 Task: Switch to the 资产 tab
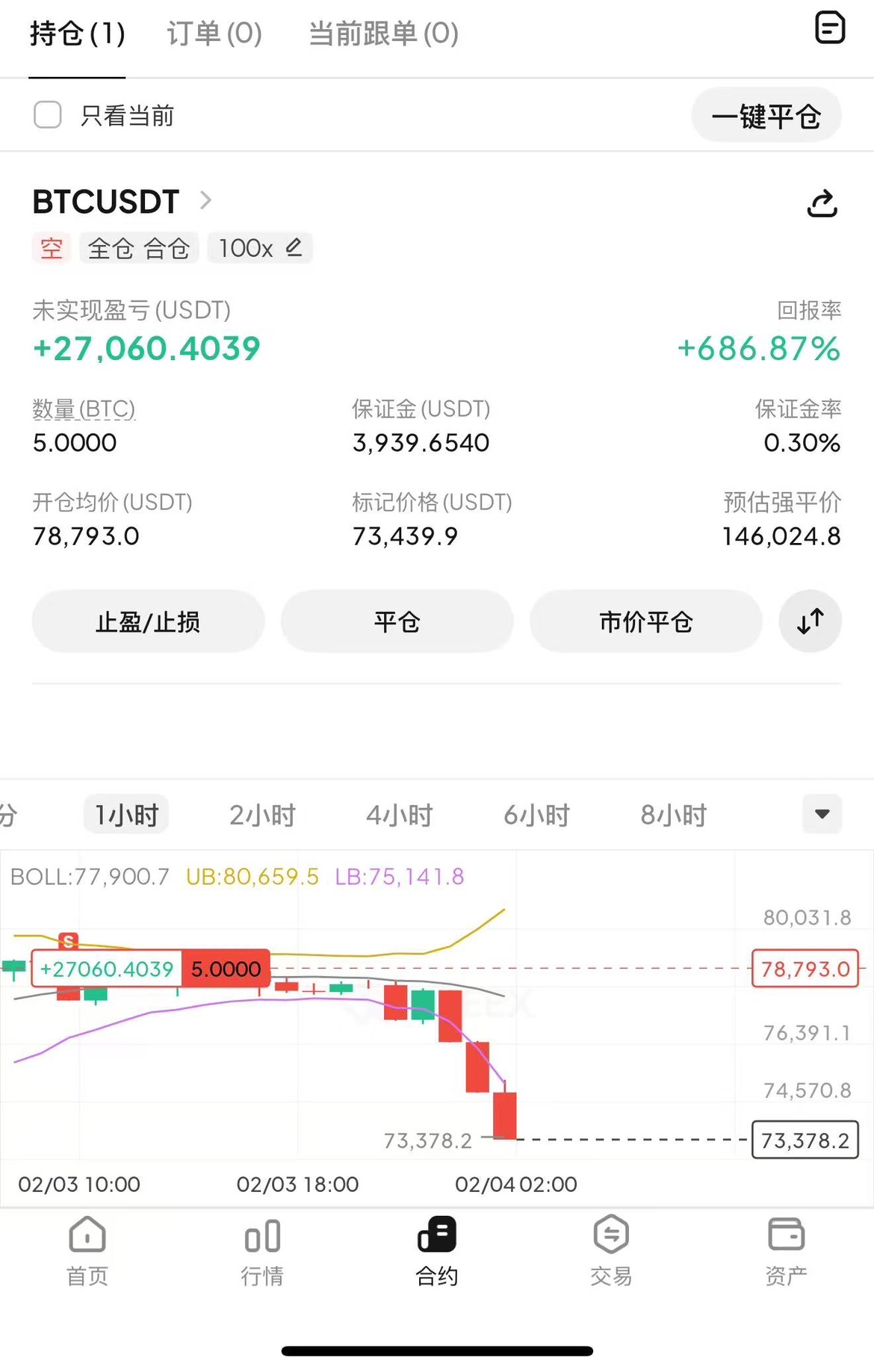click(786, 1251)
